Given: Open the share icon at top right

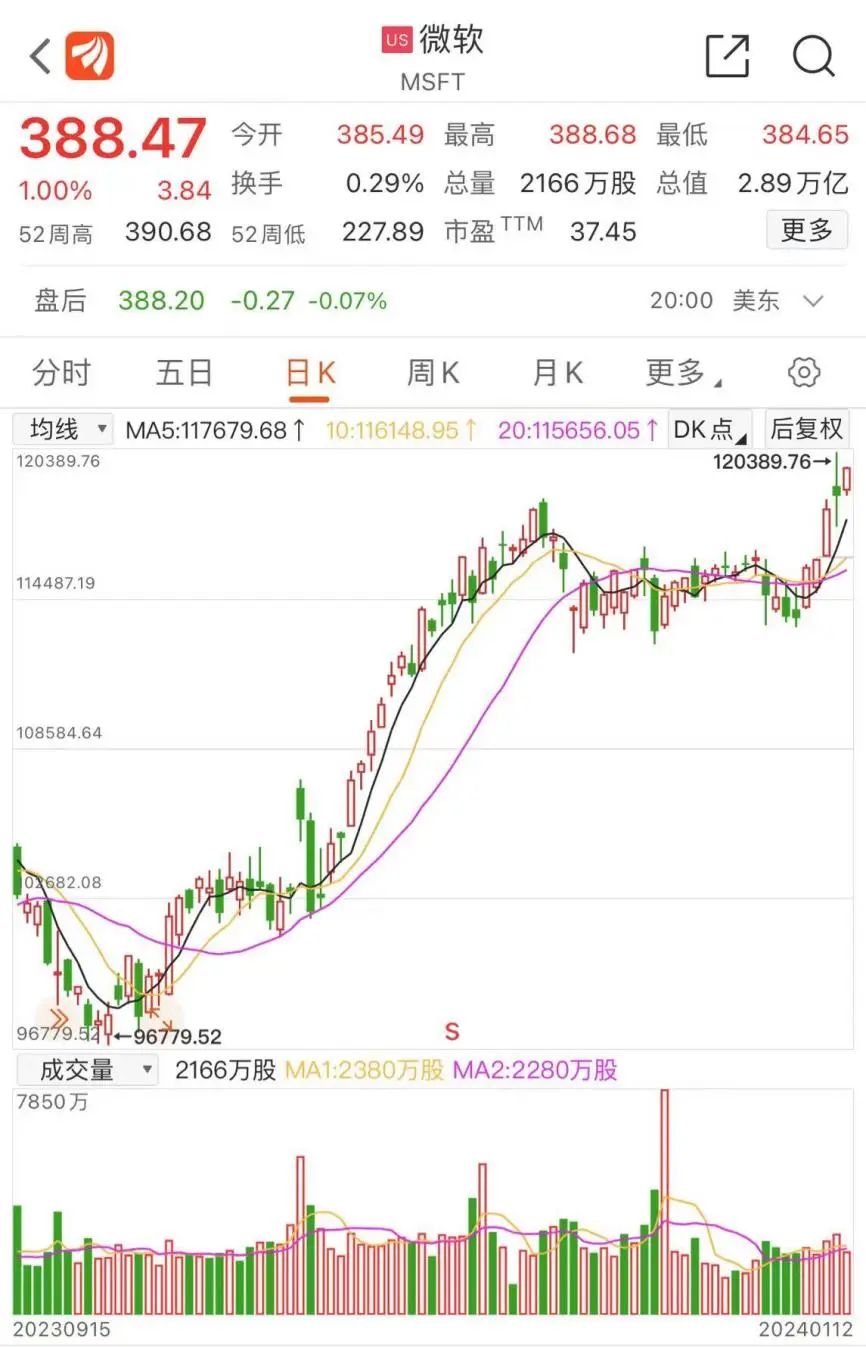Looking at the screenshot, I should (x=727, y=57).
